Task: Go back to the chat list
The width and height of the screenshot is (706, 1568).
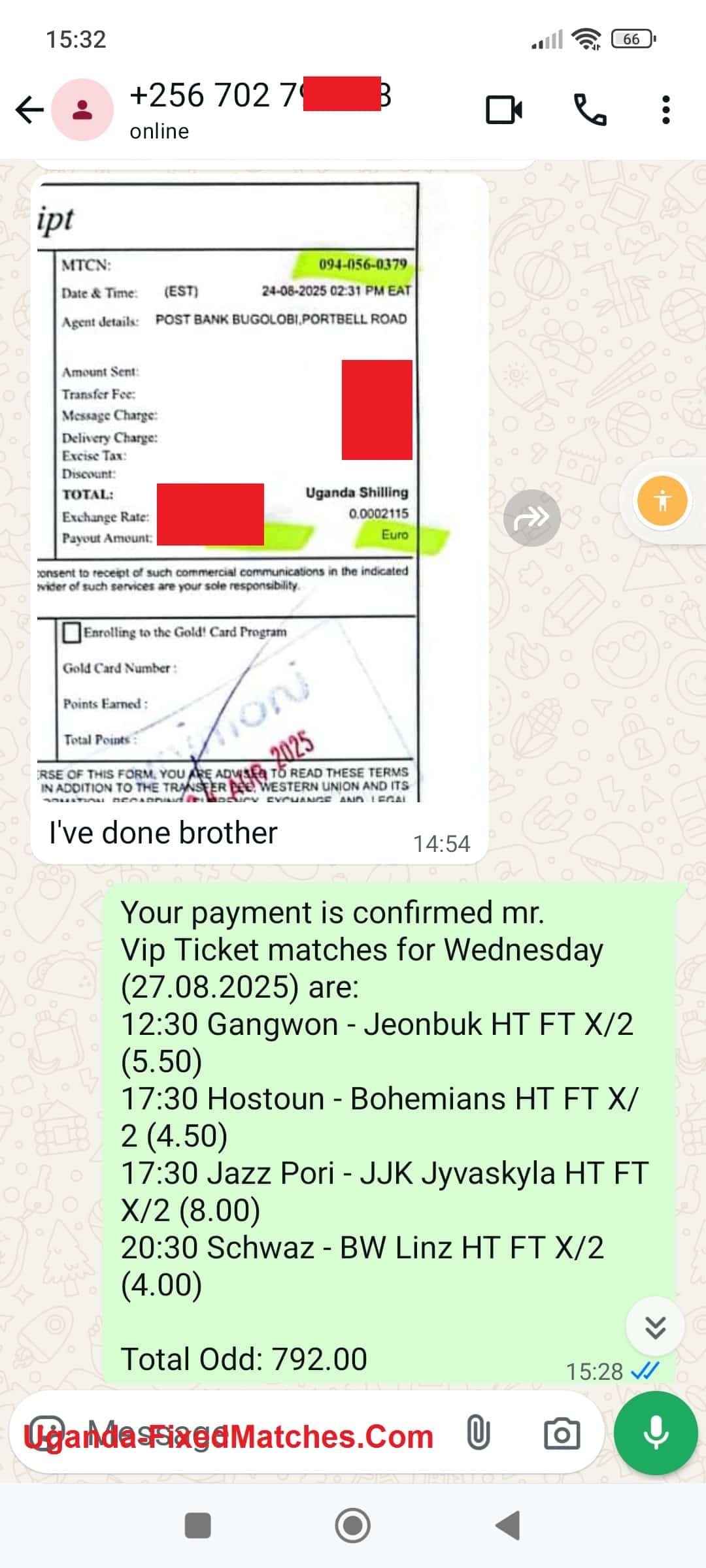Action: (x=29, y=110)
